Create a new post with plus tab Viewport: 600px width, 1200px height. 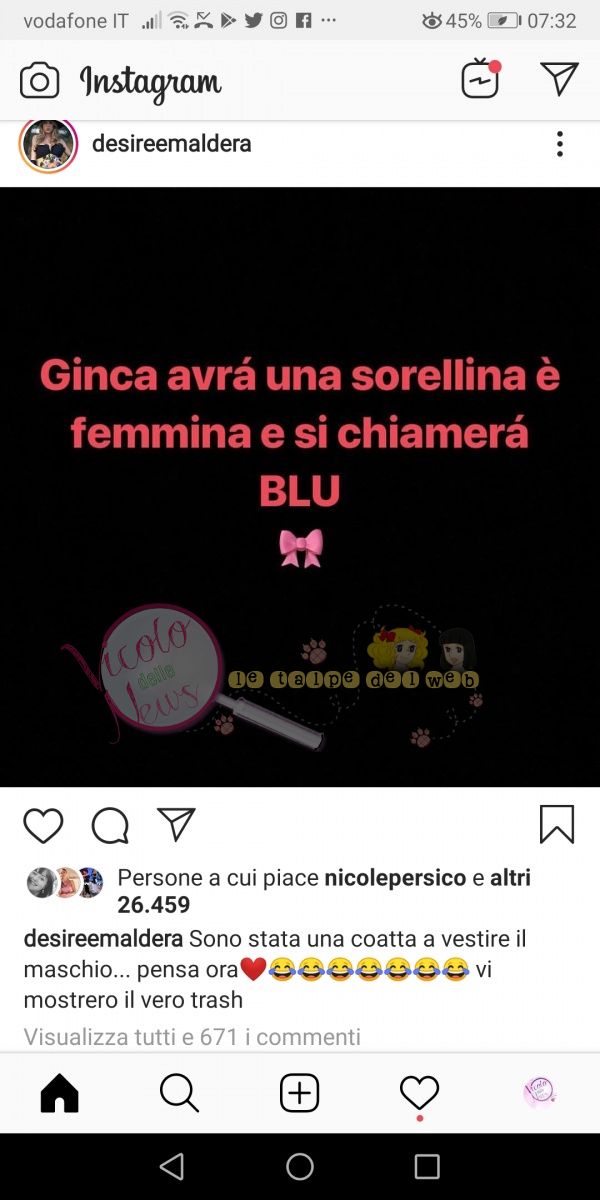coord(299,1093)
